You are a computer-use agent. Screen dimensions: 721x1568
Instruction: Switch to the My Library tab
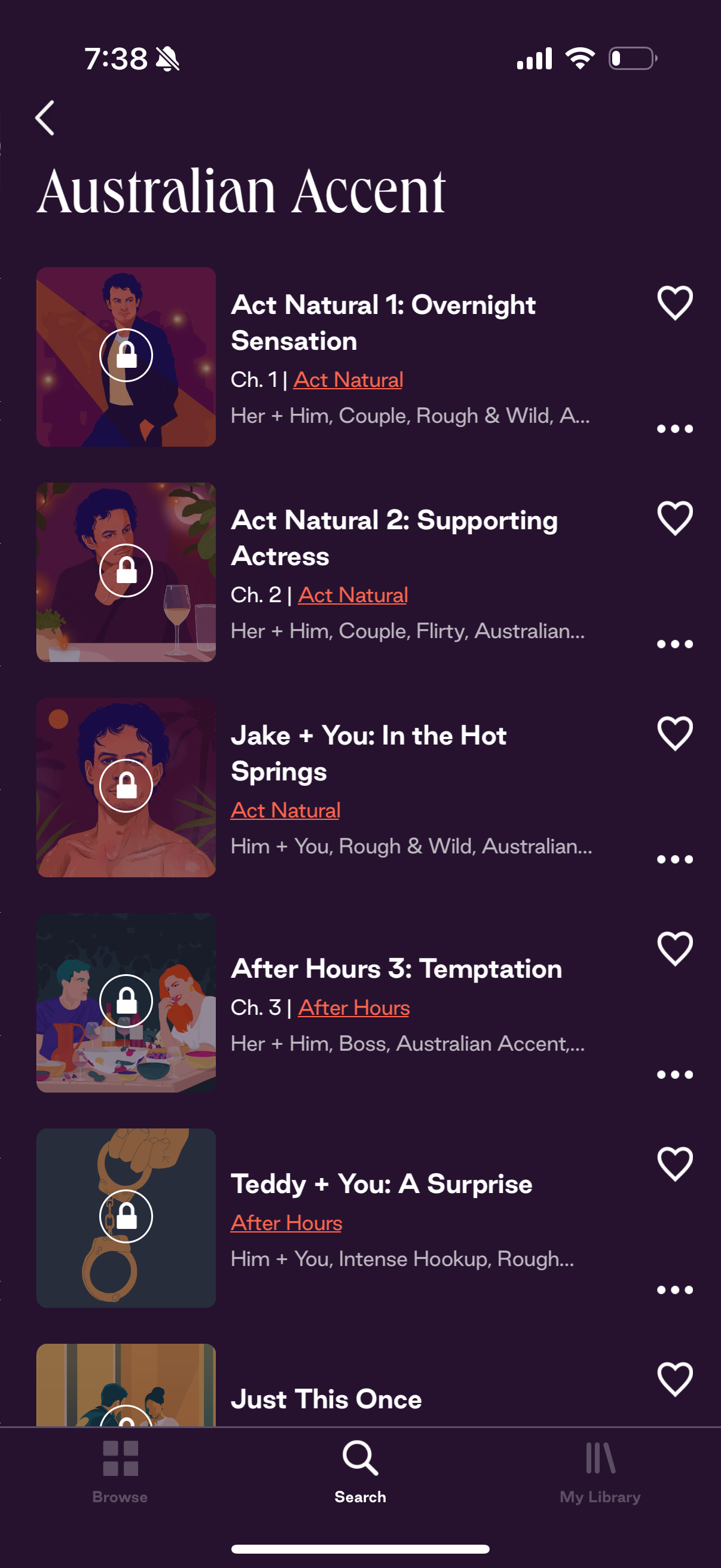[600, 1471]
